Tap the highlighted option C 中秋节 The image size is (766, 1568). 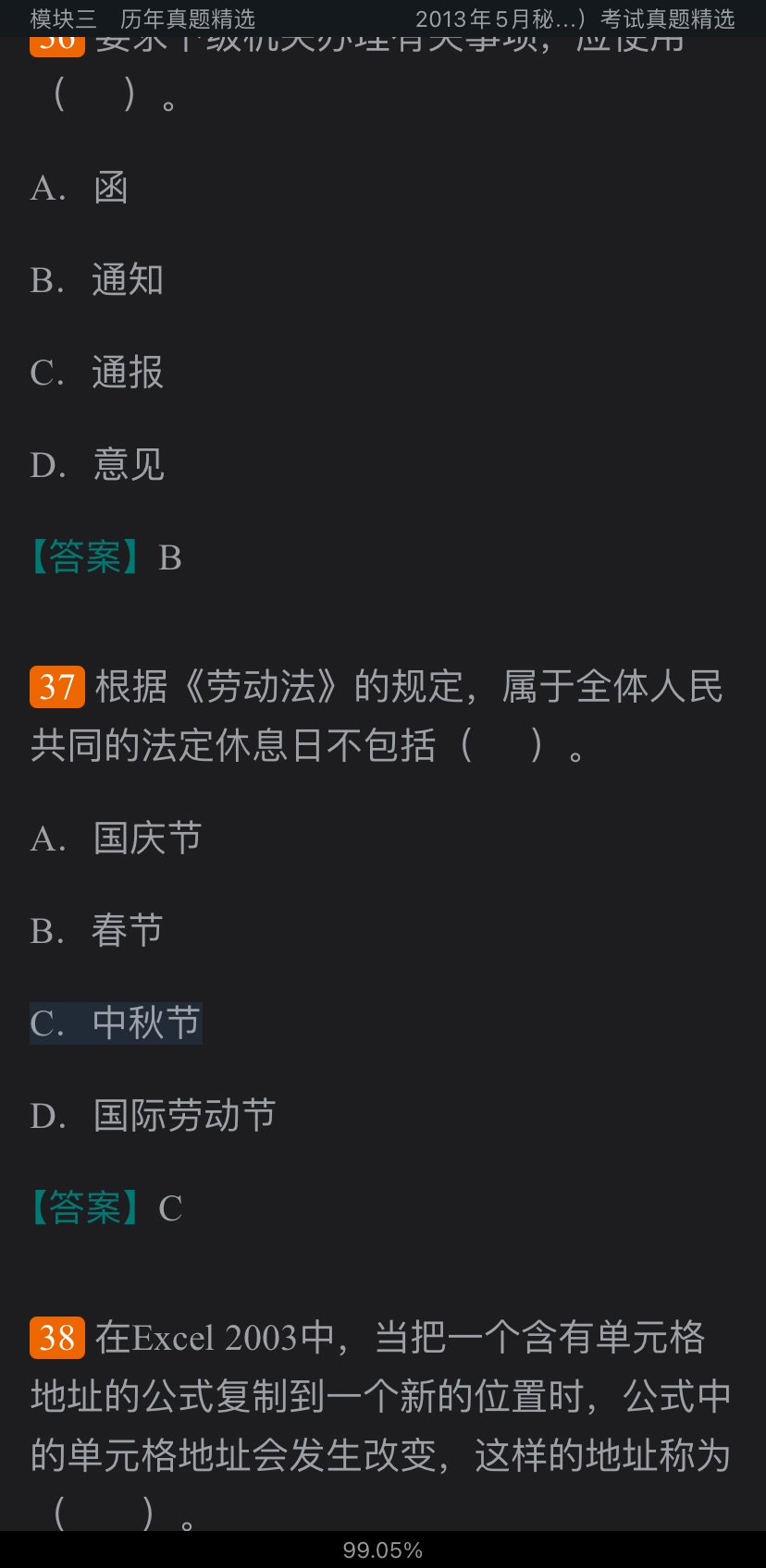[116, 1023]
